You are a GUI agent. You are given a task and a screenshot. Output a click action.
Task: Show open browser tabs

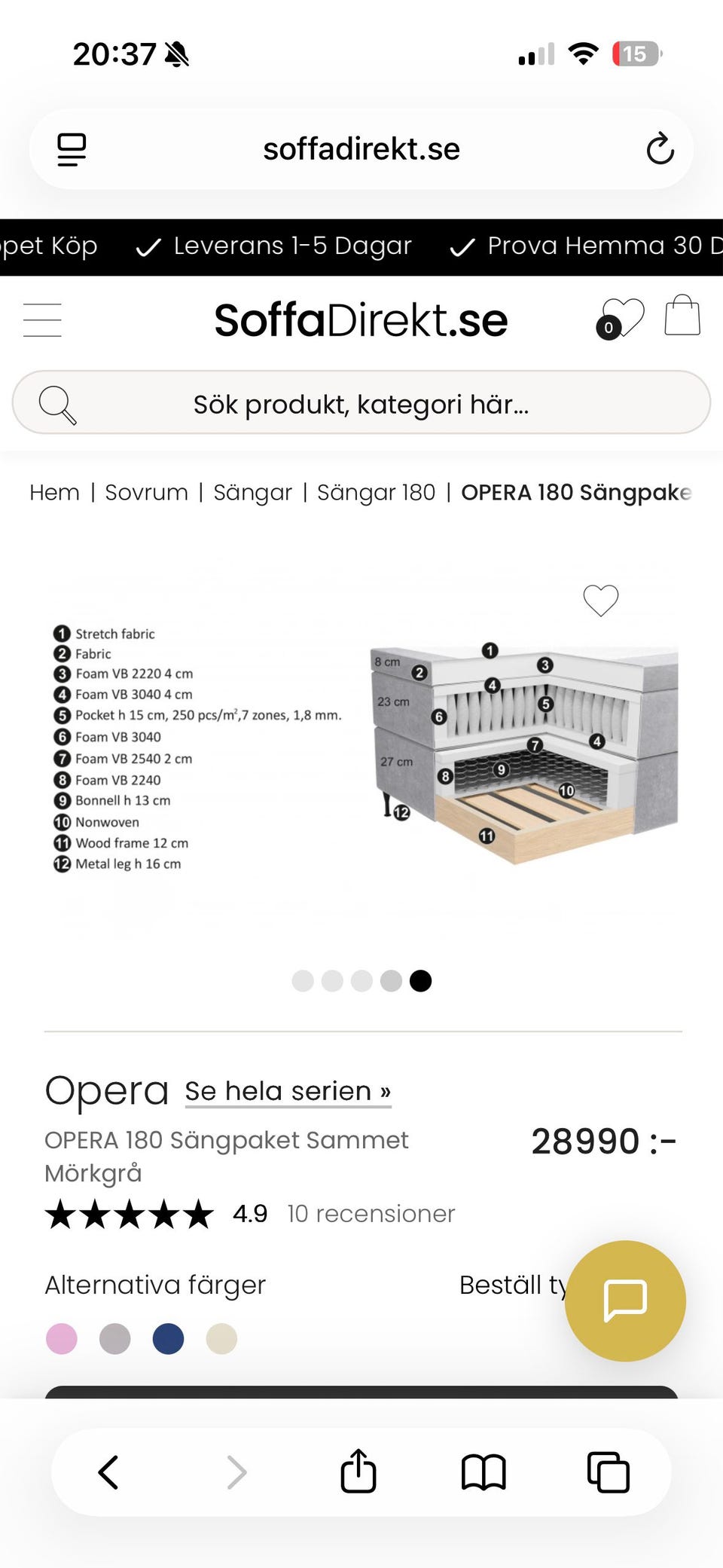609,1472
